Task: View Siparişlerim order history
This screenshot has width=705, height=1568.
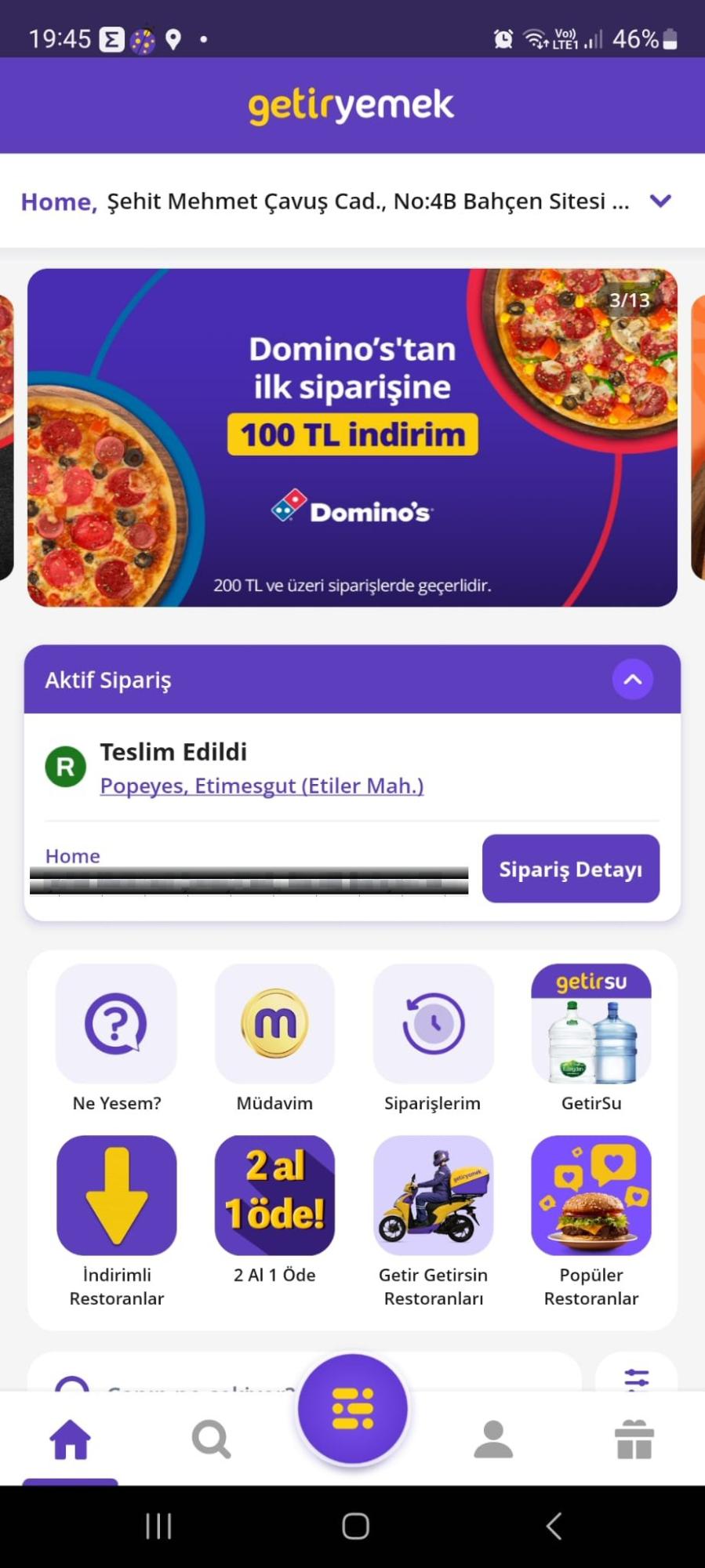Action: coord(433,1025)
